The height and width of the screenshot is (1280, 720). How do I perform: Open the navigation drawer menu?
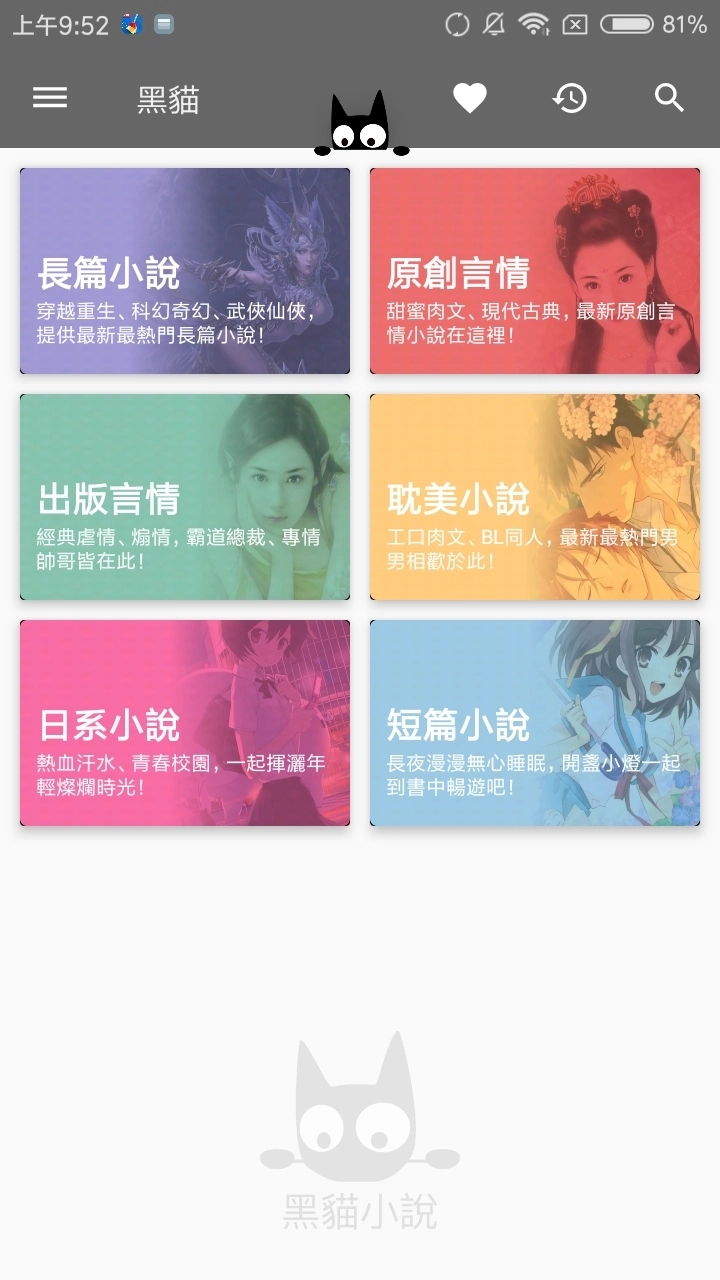48,97
